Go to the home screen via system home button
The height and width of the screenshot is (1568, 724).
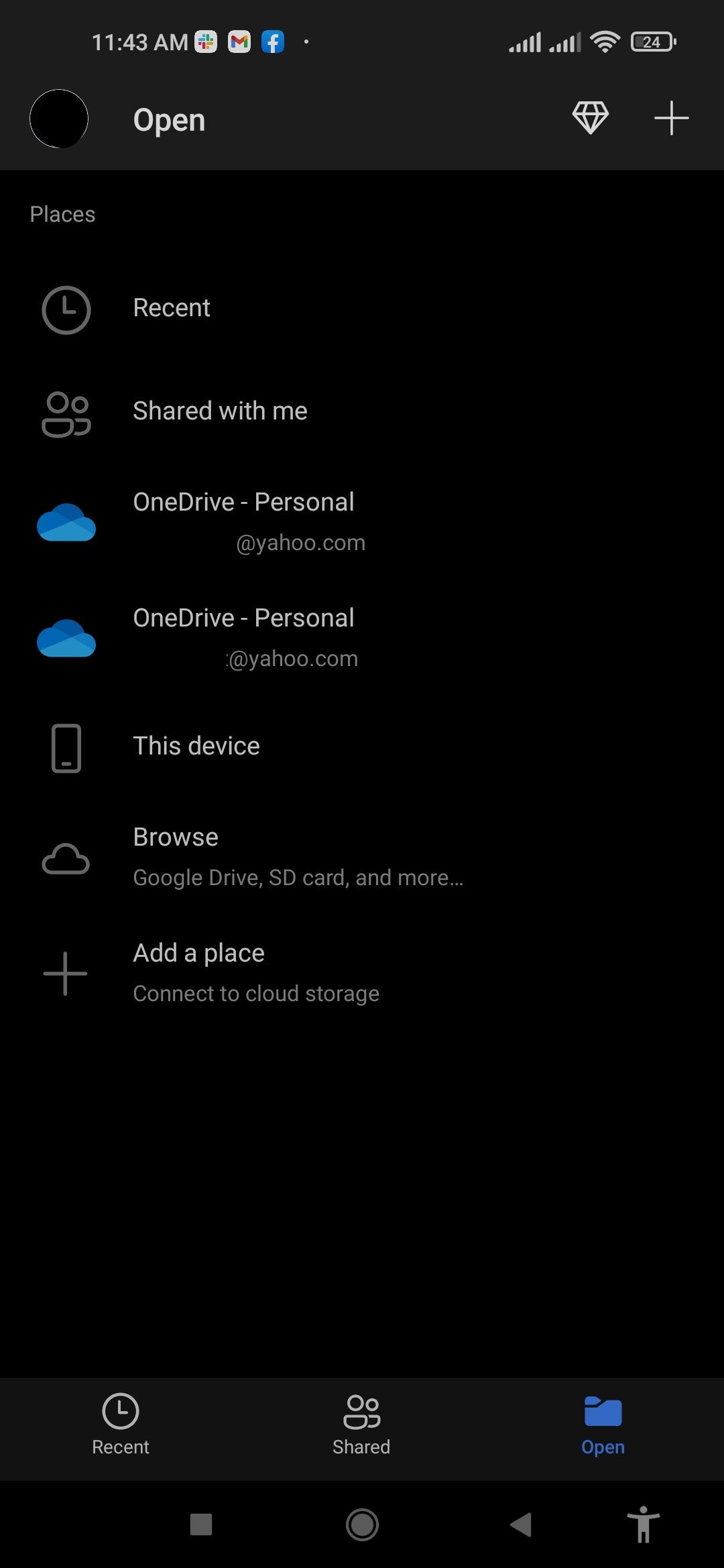point(362,1524)
